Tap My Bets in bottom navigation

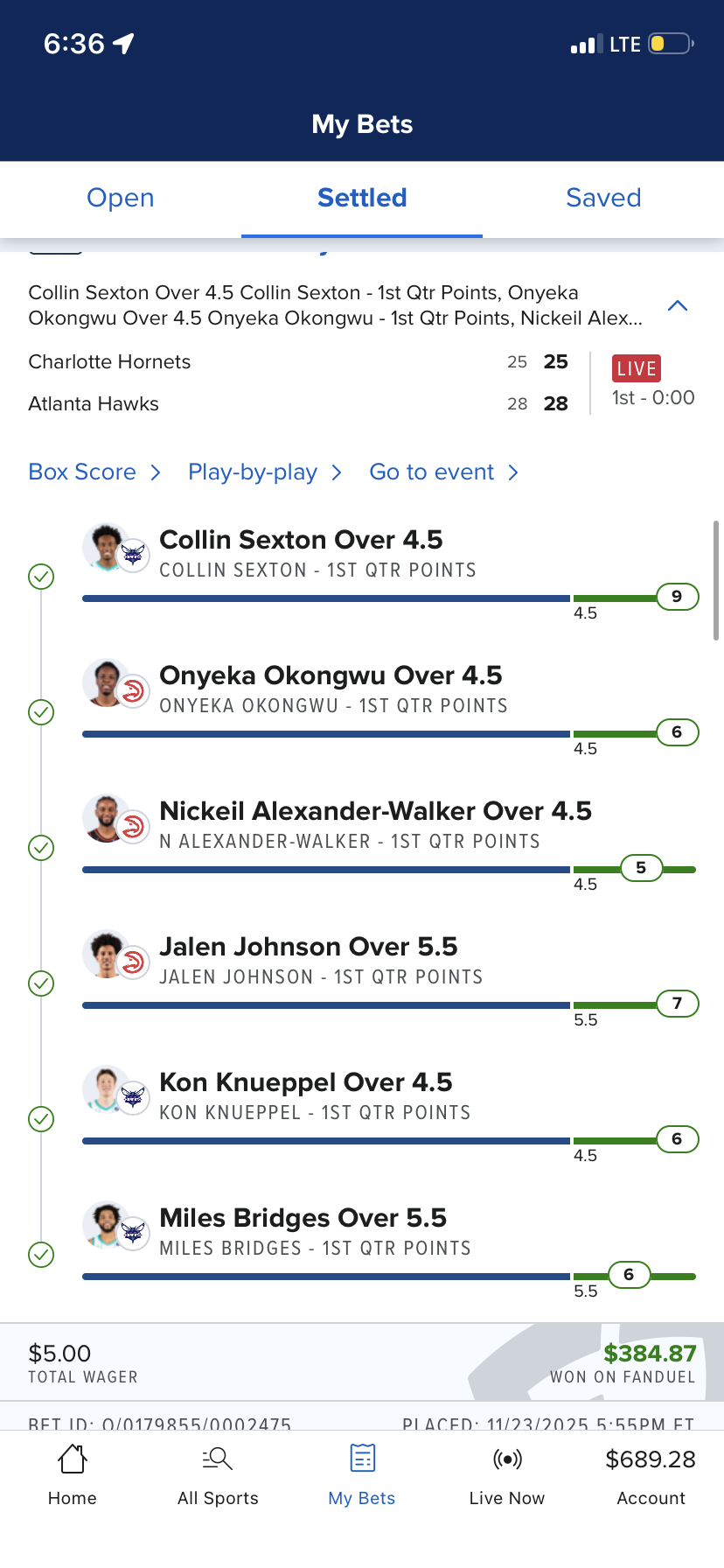362,1475
